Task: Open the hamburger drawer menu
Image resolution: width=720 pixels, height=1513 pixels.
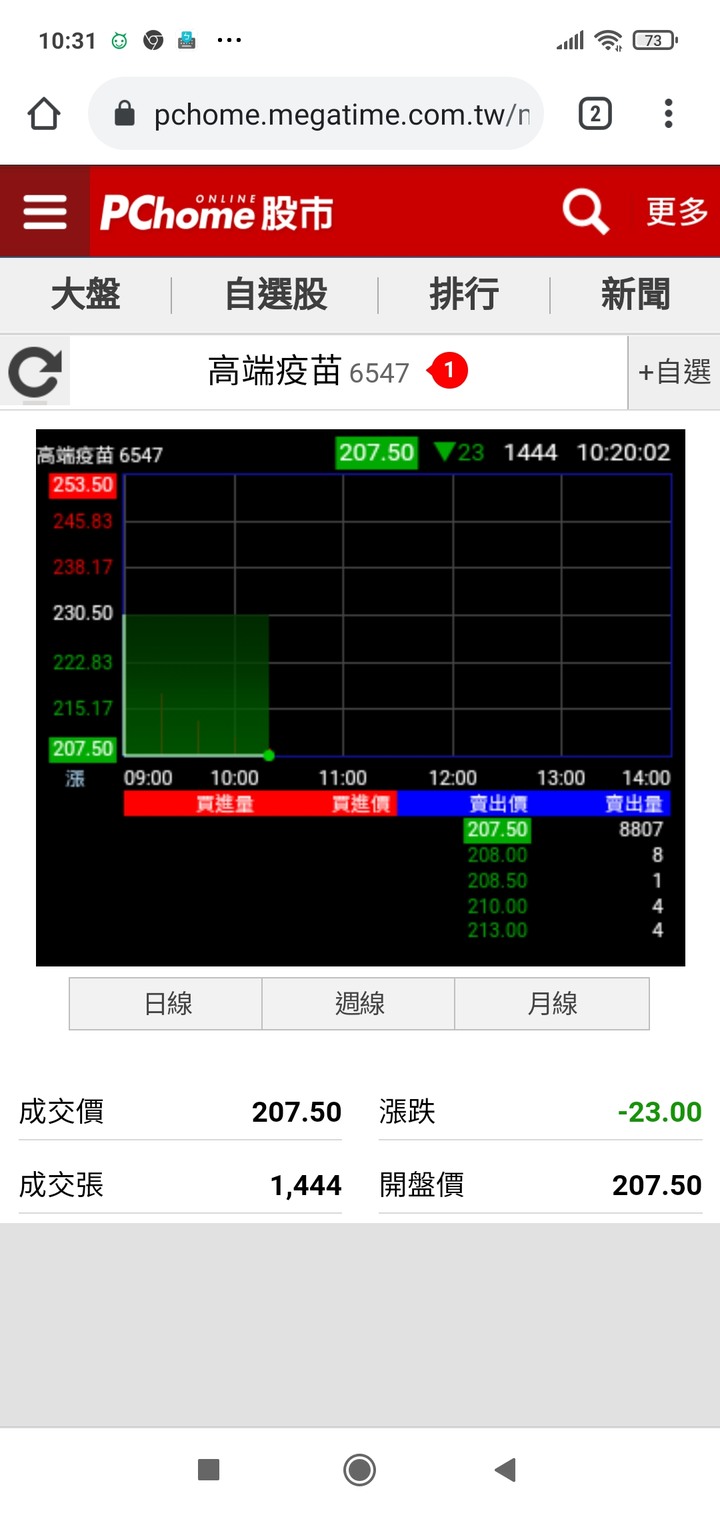Action: click(45, 212)
